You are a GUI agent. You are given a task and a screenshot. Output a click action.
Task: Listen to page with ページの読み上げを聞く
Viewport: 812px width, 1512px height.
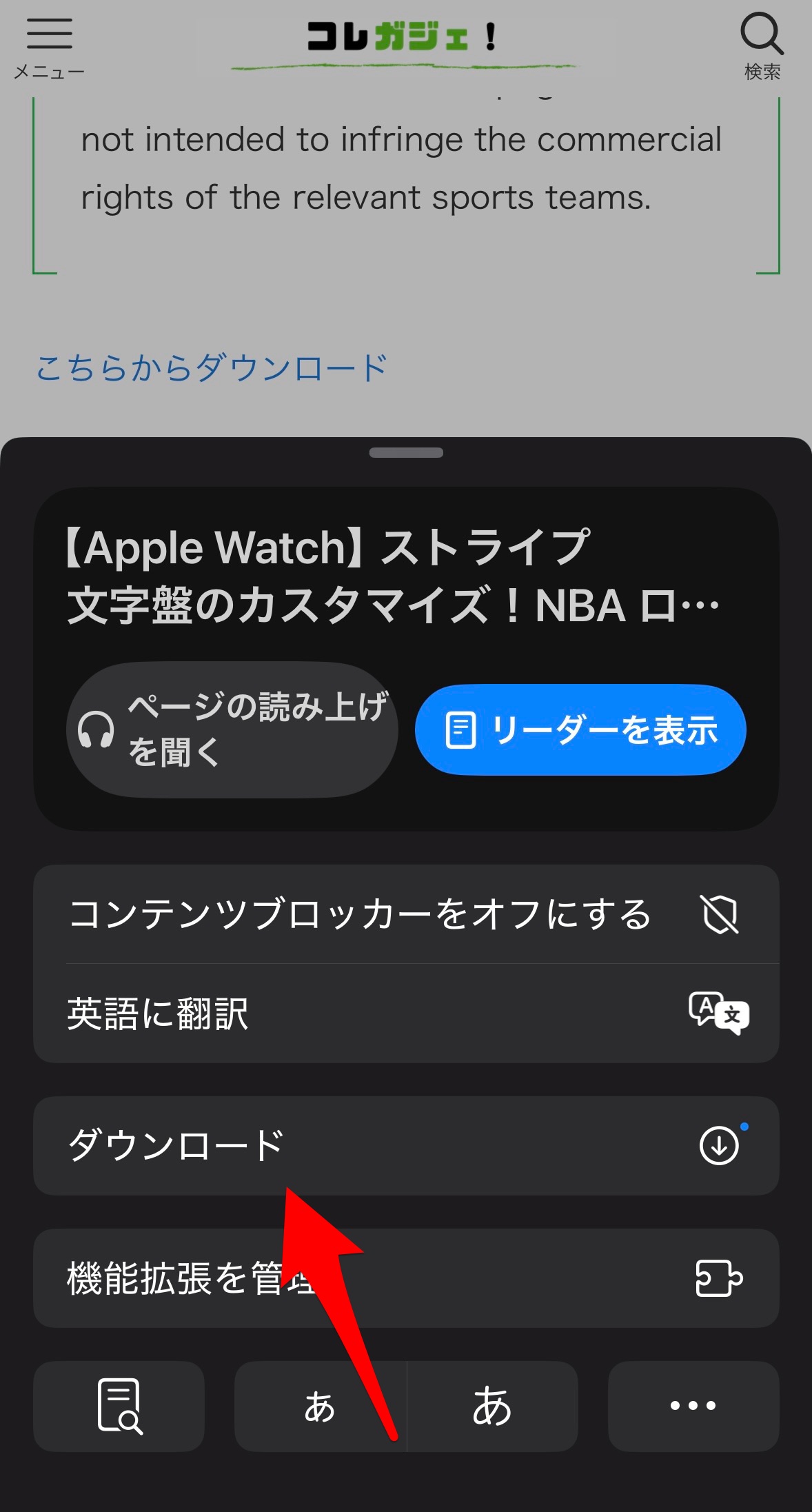tap(232, 729)
